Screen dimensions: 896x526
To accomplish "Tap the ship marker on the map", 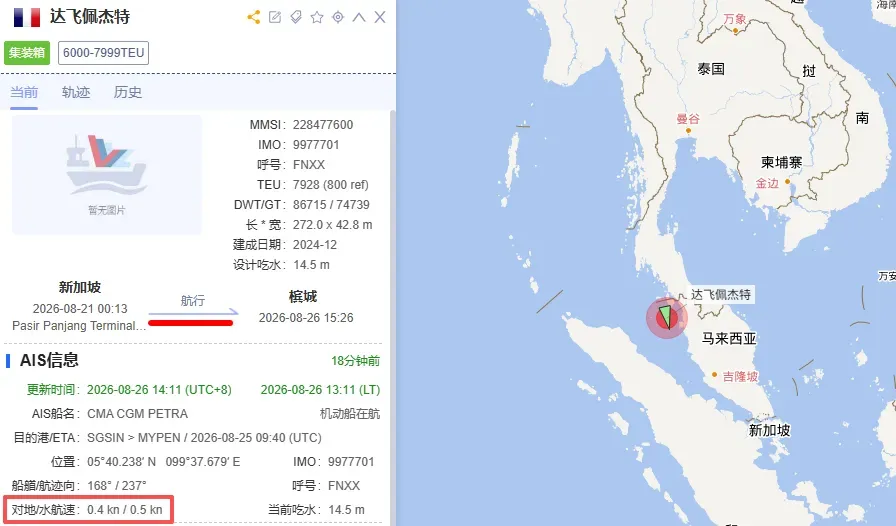I will coord(666,317).
